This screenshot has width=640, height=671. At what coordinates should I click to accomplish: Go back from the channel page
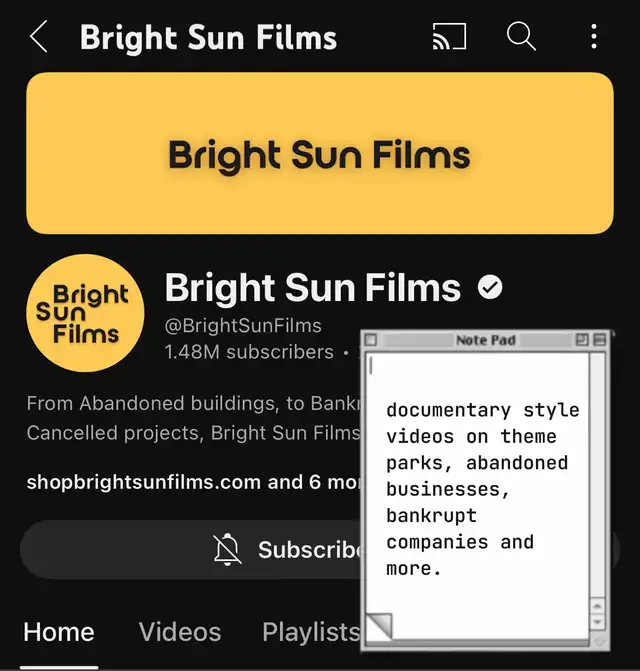click(38, 38)
